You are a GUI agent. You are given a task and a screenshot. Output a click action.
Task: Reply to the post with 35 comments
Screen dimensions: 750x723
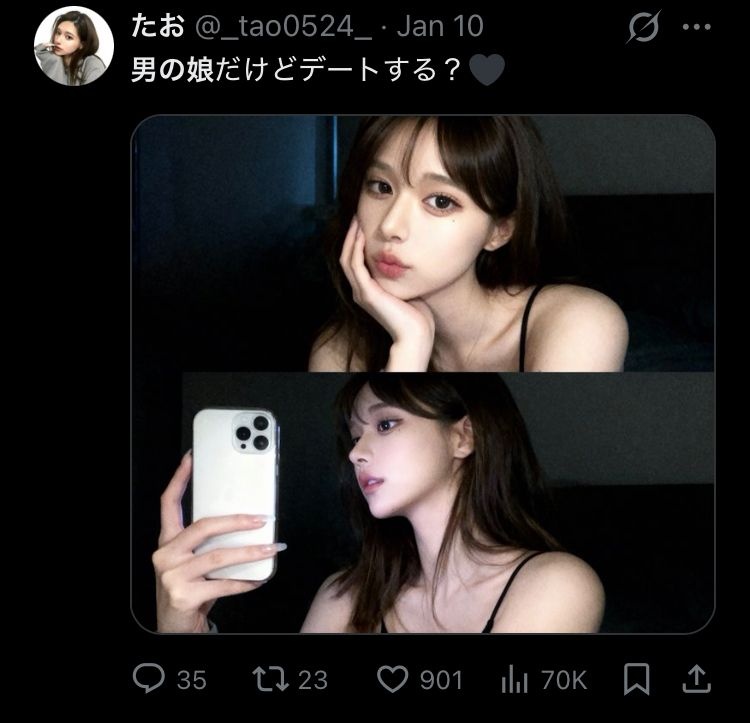pyautogui.click(x=149, y=680)
